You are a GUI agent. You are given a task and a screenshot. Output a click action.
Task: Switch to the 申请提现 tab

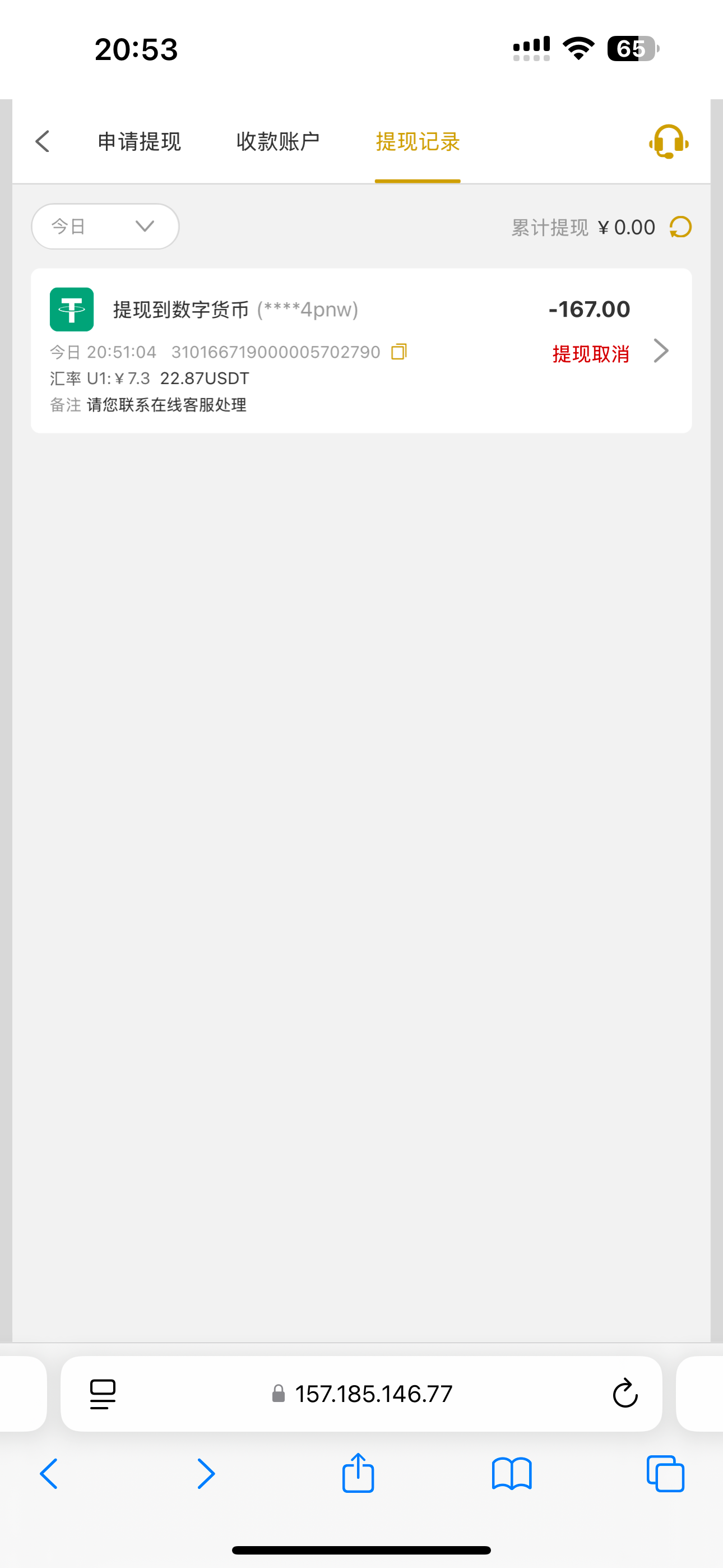pyautogui.click(x=140, y=142)
